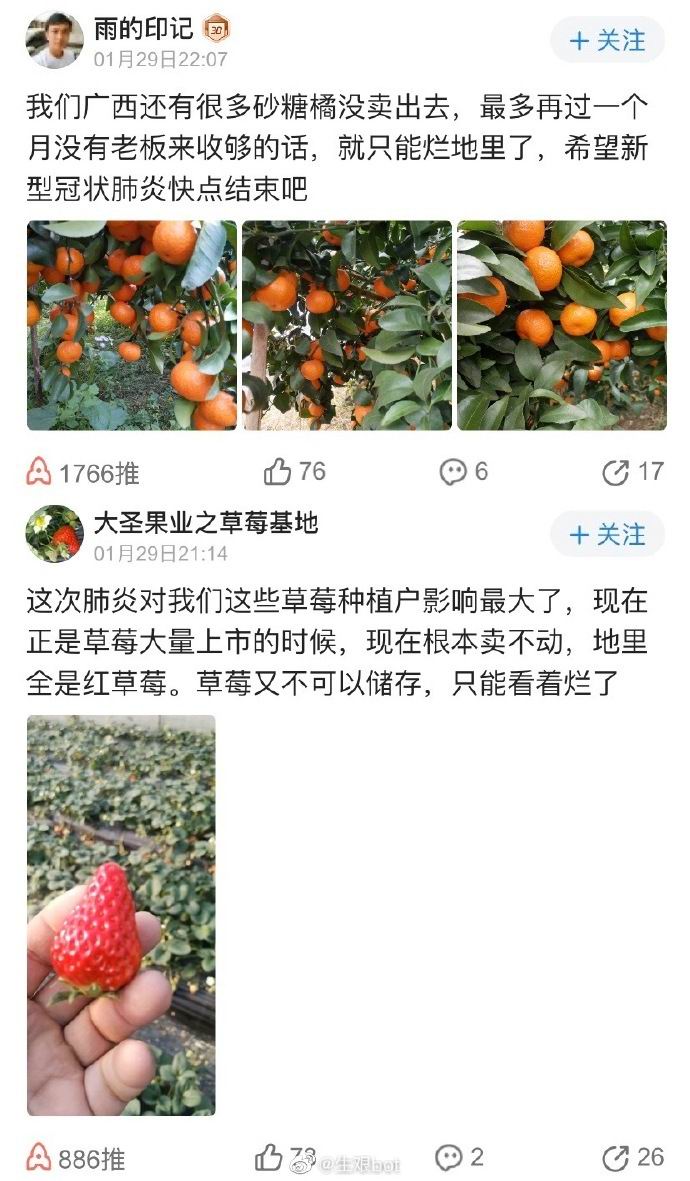The height and width of the screenshot is (1181, 690).
Task: Open the strawberry photo in 大圣果业's post
Action: (121, 914)
